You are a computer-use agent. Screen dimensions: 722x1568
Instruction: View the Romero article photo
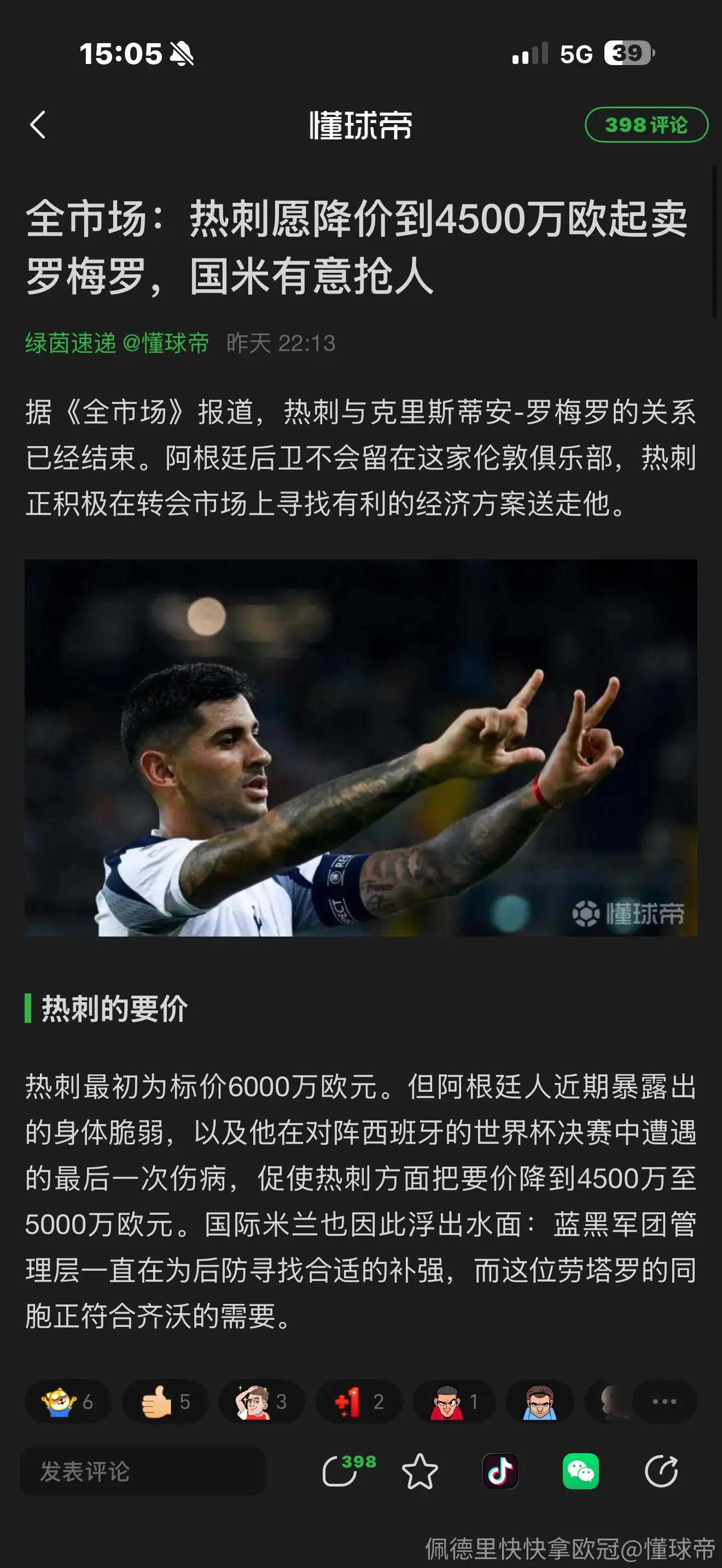pos(361,747)
